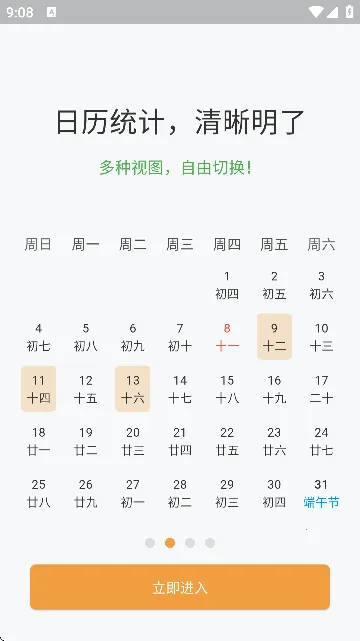Tap the highlighted orange page indicator dot
The height and width of the screenshot is (641, 360).
point(170,543)
